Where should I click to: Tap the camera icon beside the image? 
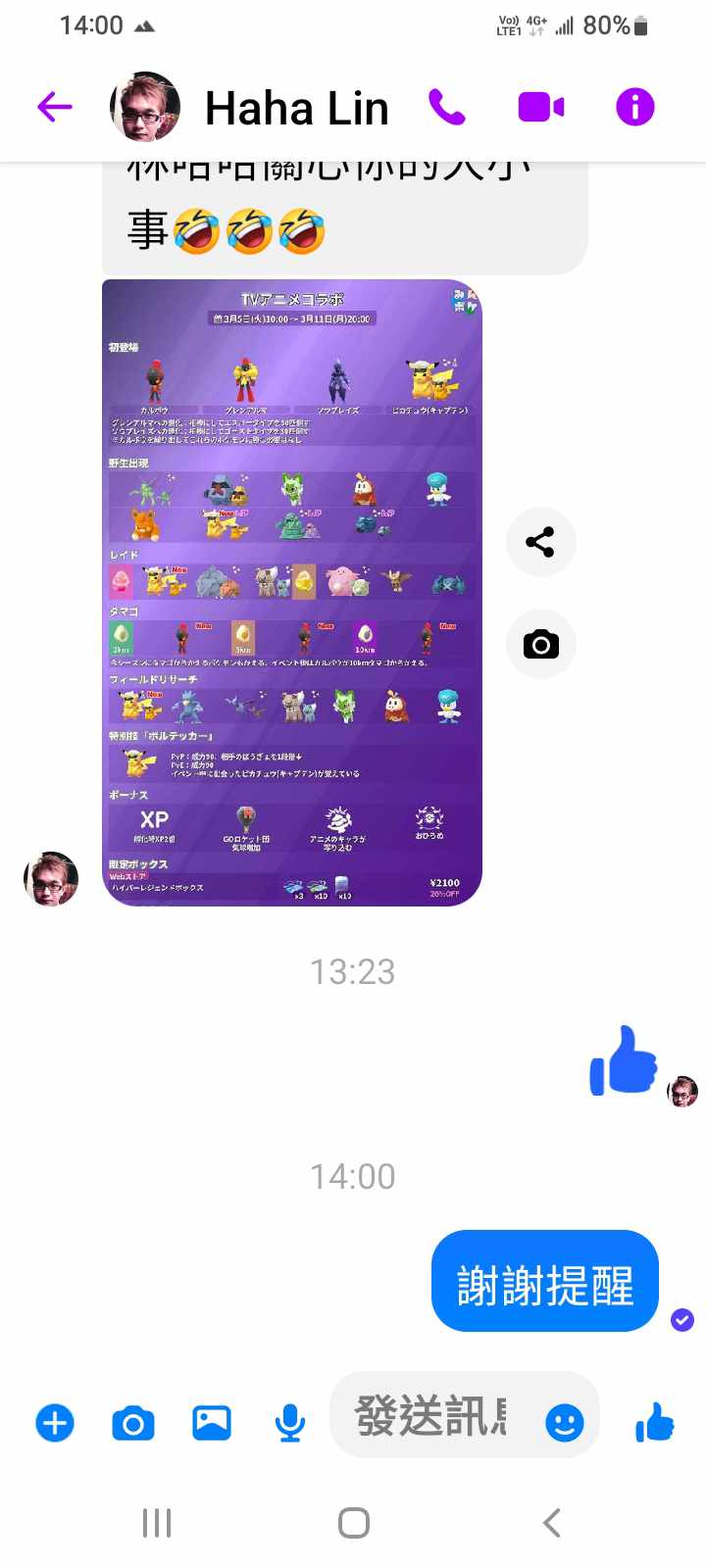click(x=540, y=644)
